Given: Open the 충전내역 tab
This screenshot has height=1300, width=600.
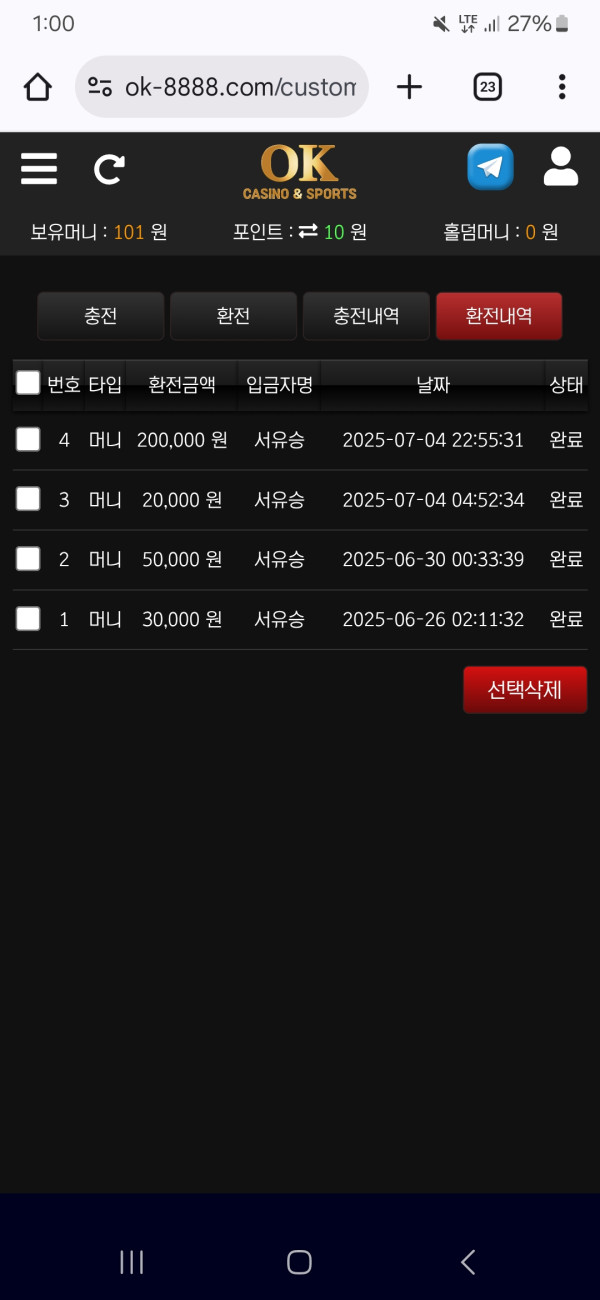Looking at the screenshot, I should (x=366, y=316).
